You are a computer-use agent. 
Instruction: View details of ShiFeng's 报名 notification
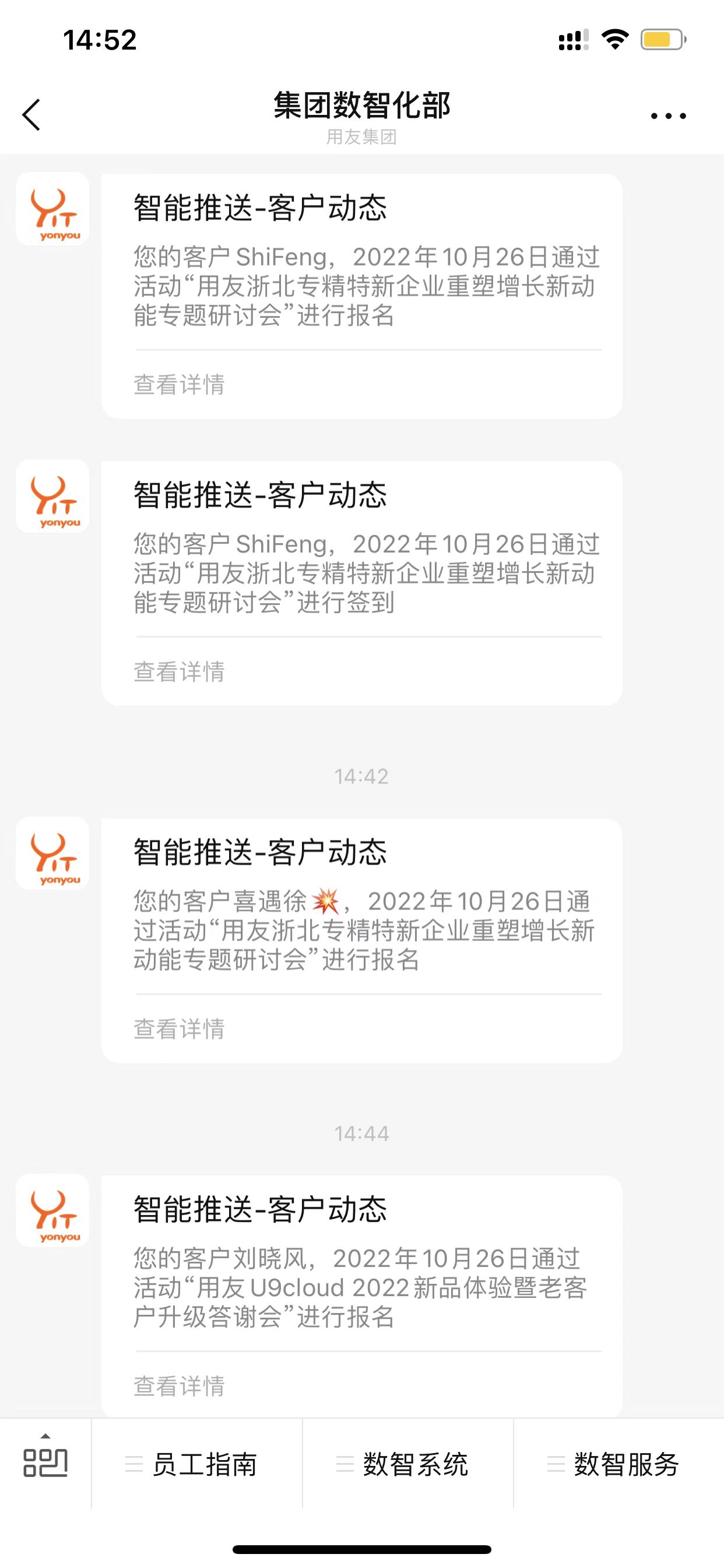click(x=180, y=384)
